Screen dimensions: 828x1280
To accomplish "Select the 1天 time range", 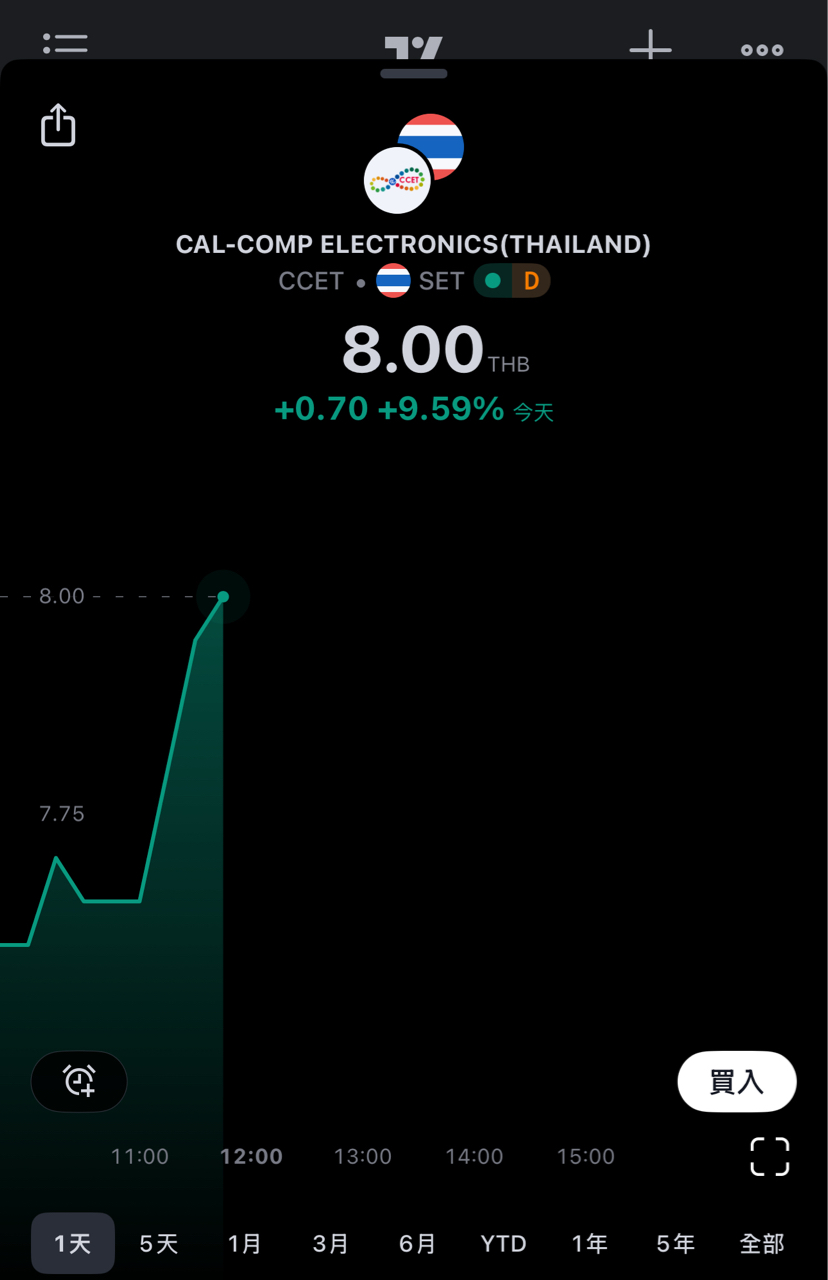I will click(x=73, y=1244).
